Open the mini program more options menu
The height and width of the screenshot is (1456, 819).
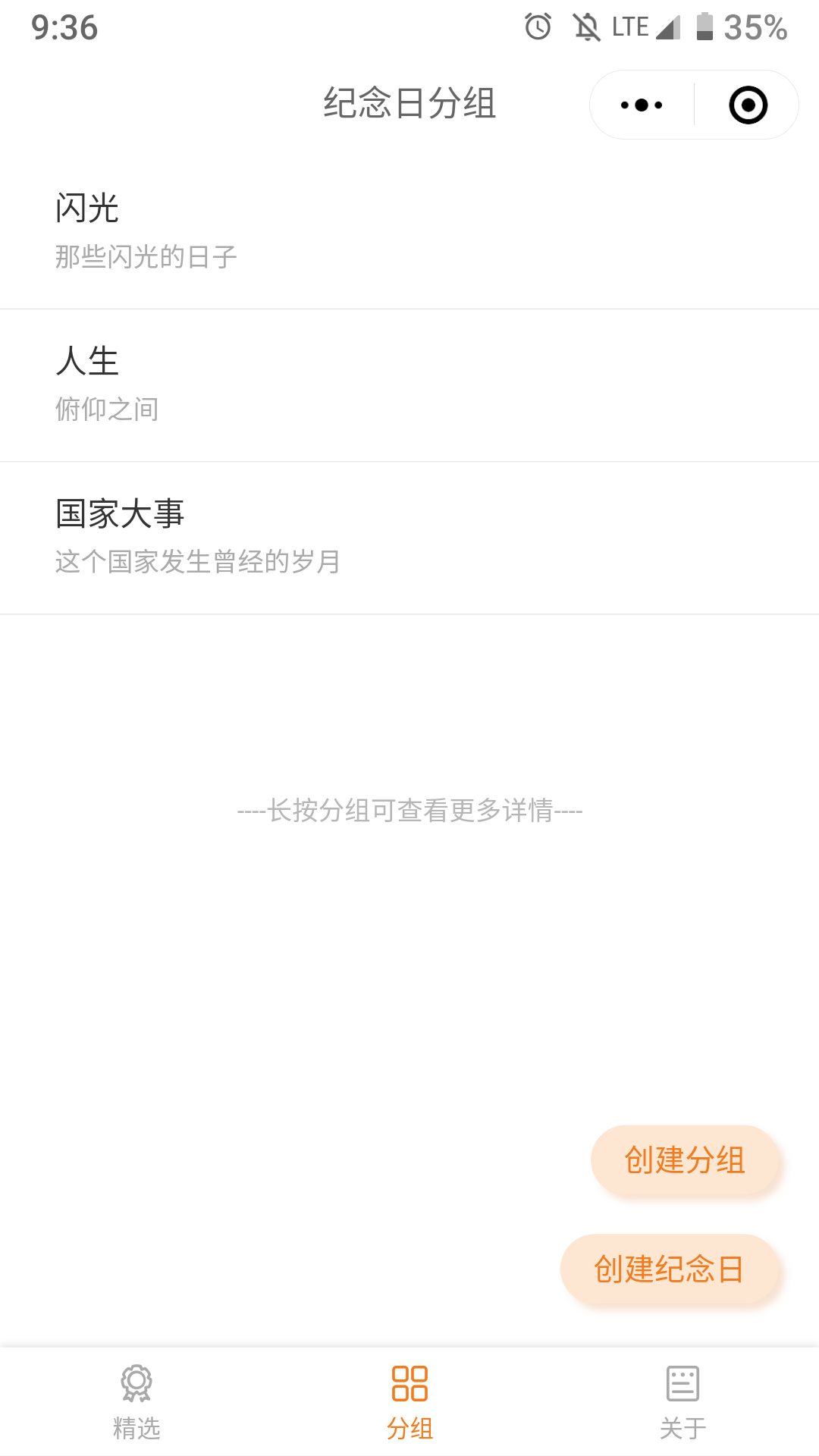point(642,105)
